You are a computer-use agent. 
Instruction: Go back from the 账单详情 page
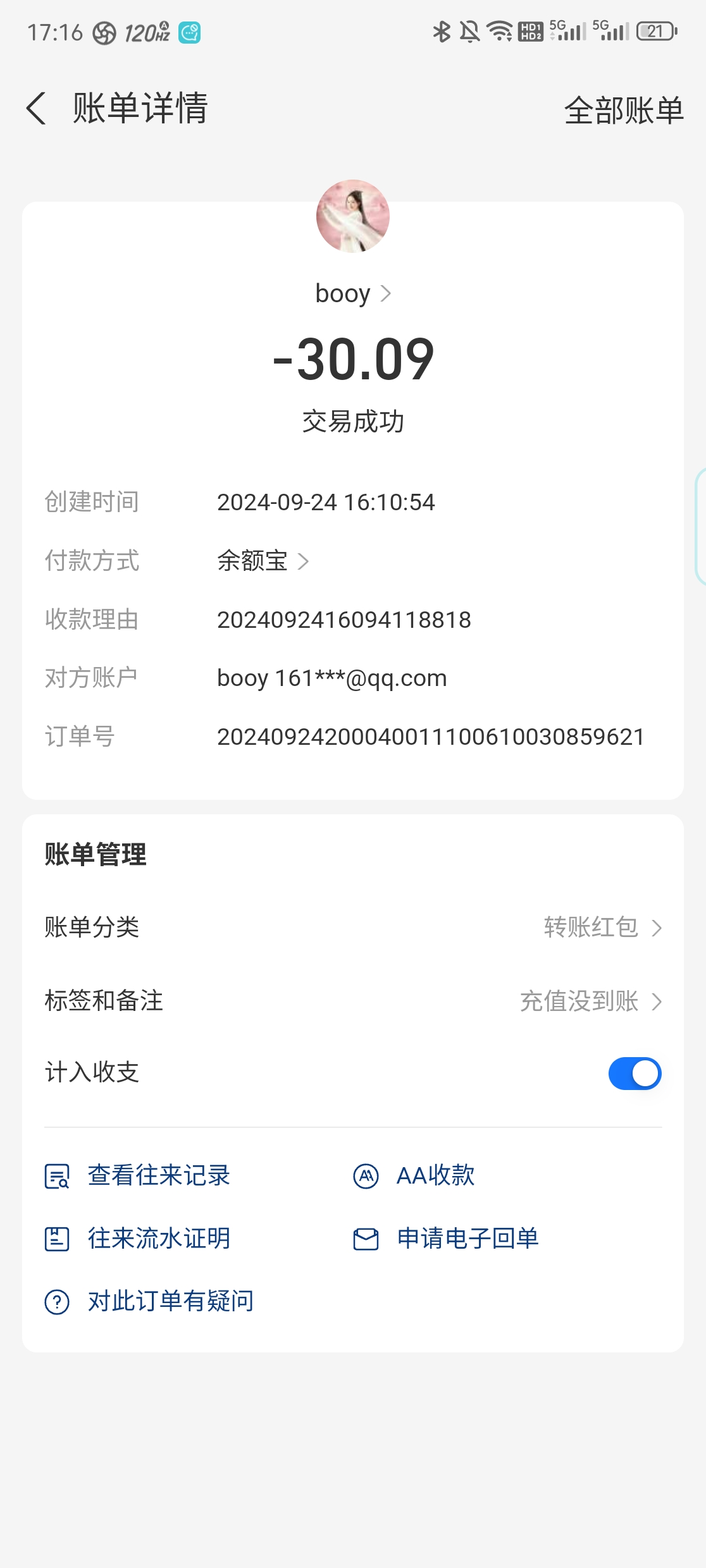(x=37, y=108)
